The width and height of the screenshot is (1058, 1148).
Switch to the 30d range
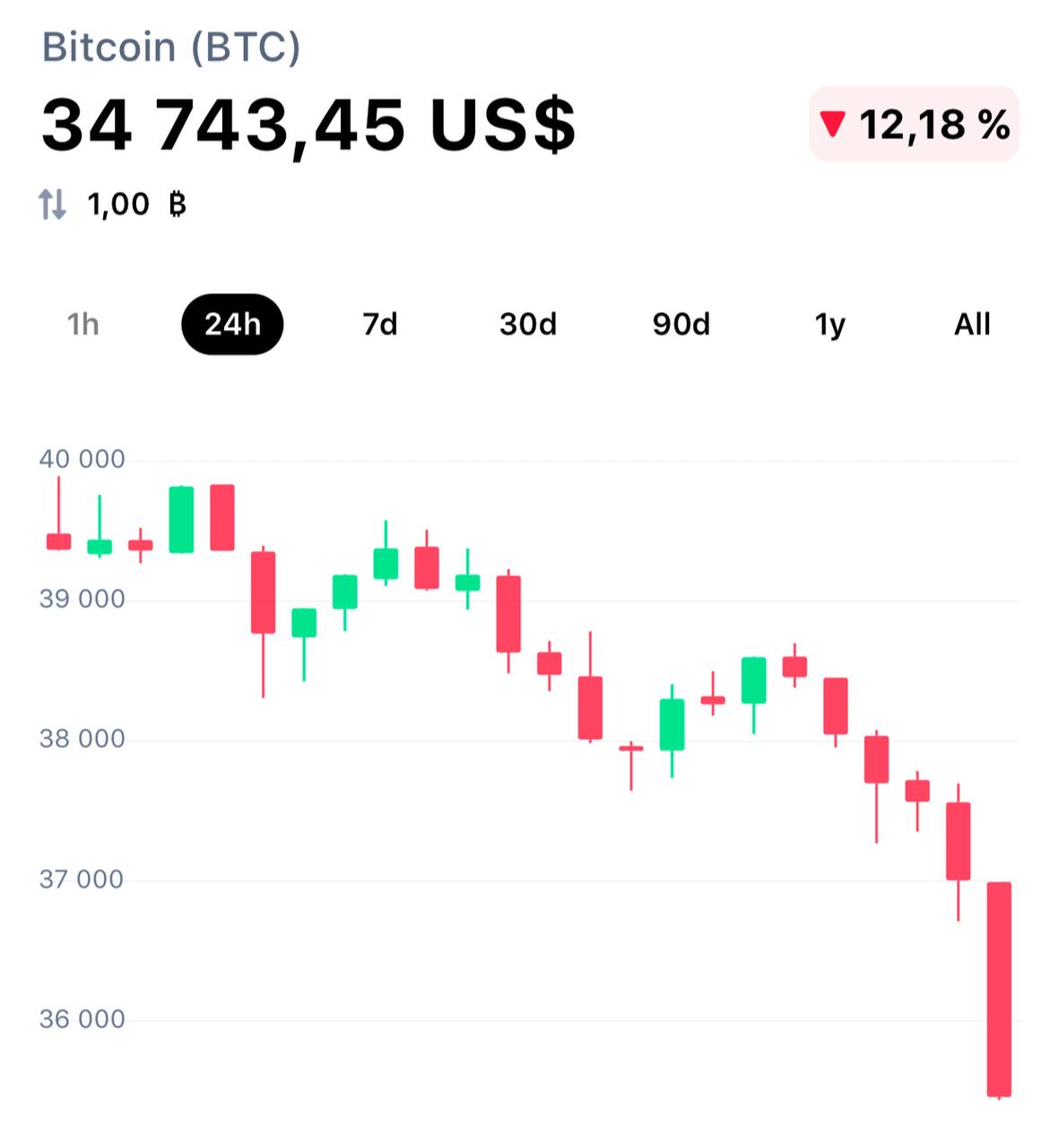point(528,324)
